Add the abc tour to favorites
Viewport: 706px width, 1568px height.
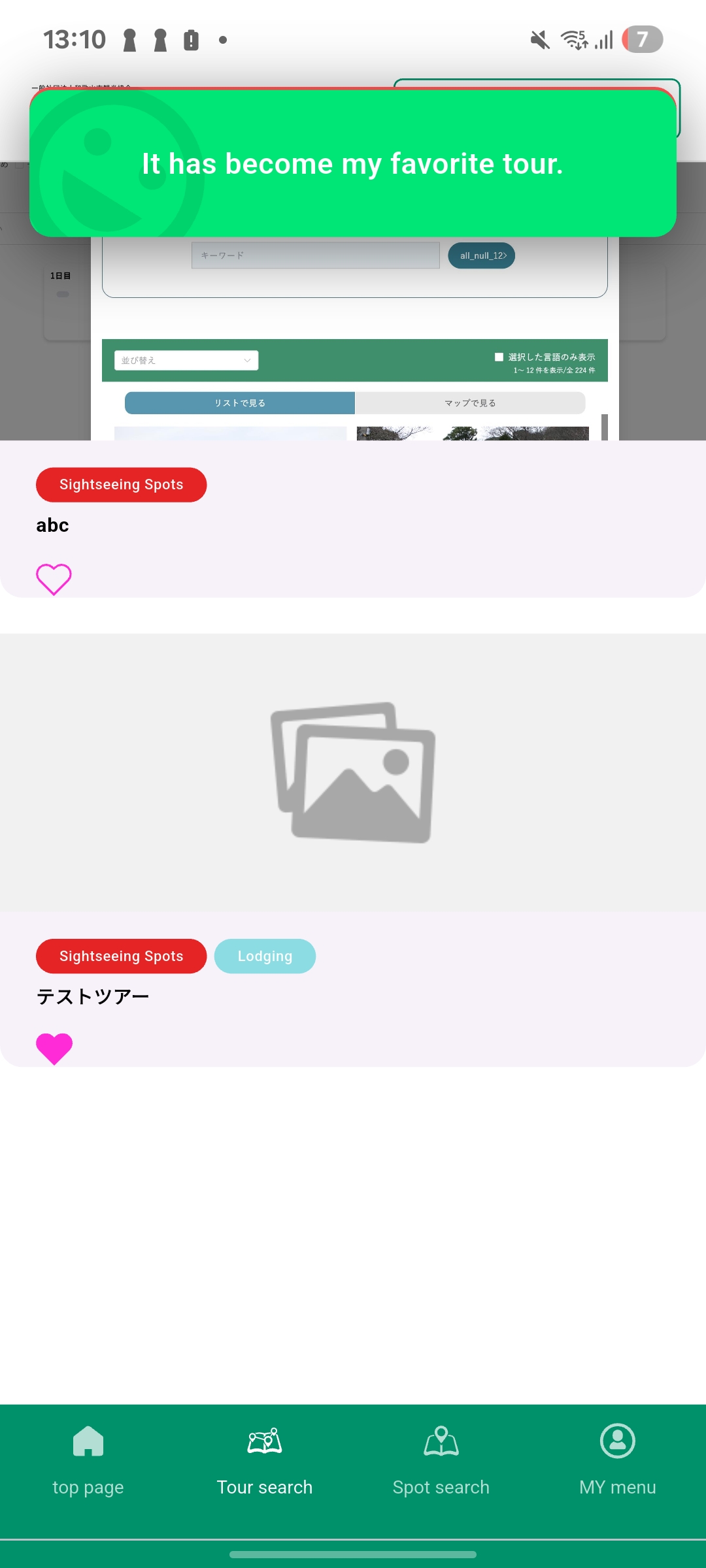(54, 579)
